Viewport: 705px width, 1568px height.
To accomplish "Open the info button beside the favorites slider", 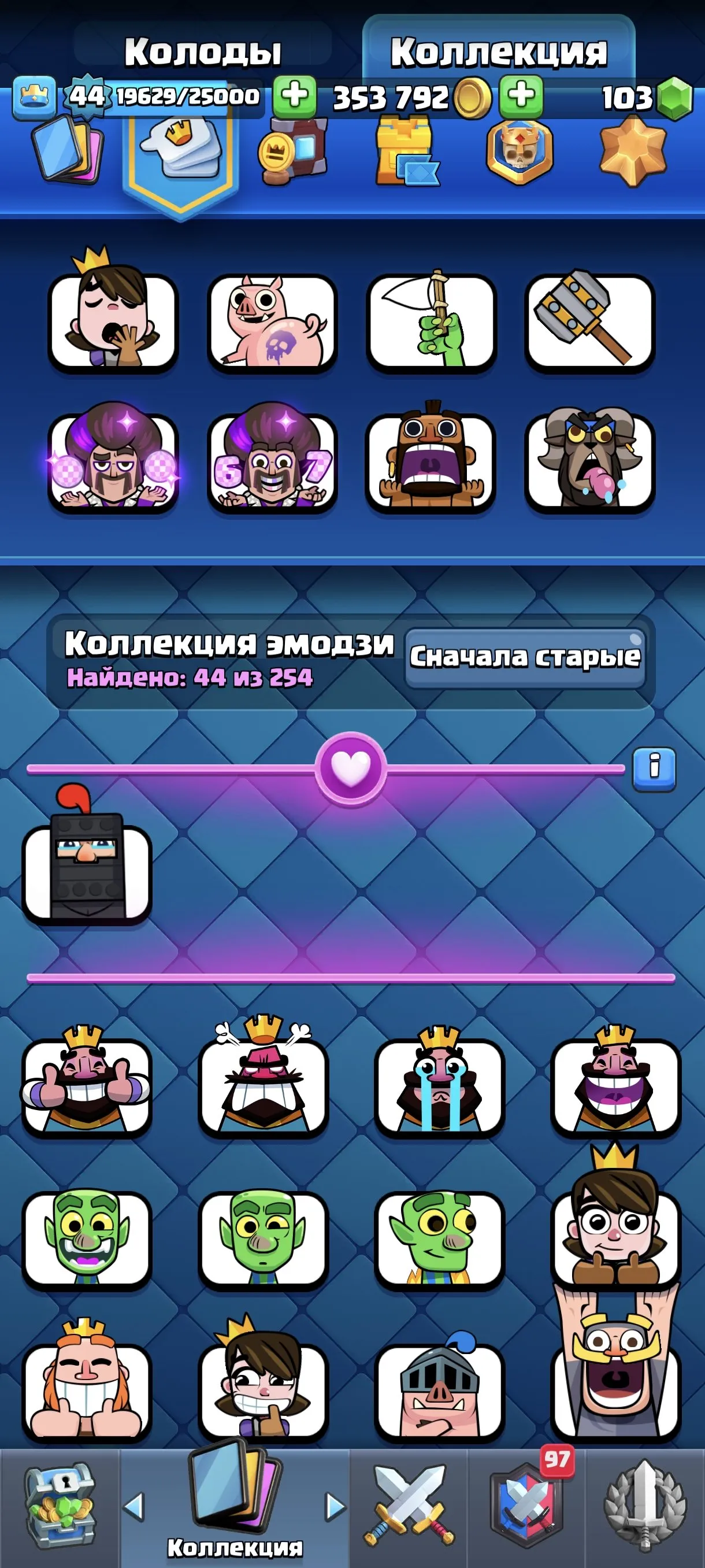I will tap(656, 771).
